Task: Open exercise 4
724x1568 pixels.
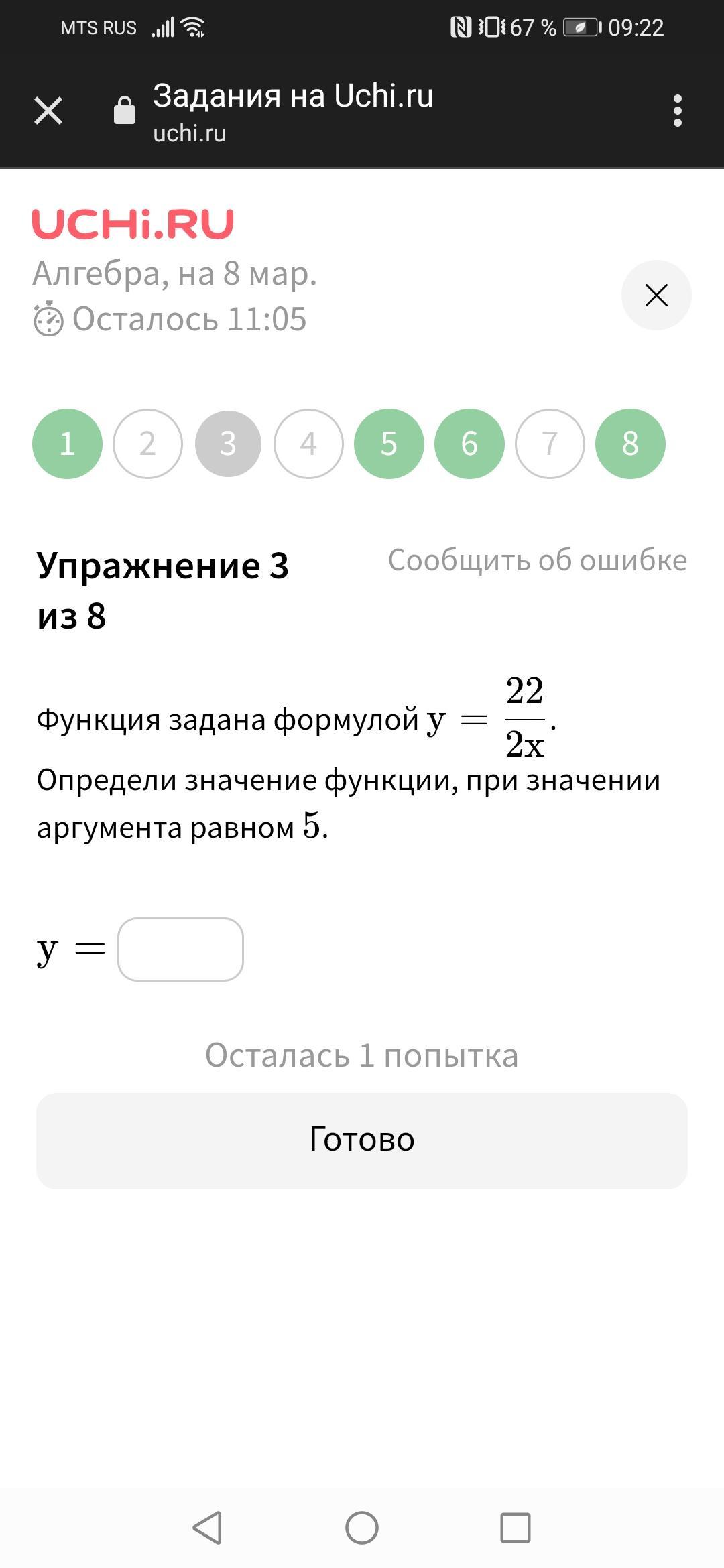Action: (308, 444)
